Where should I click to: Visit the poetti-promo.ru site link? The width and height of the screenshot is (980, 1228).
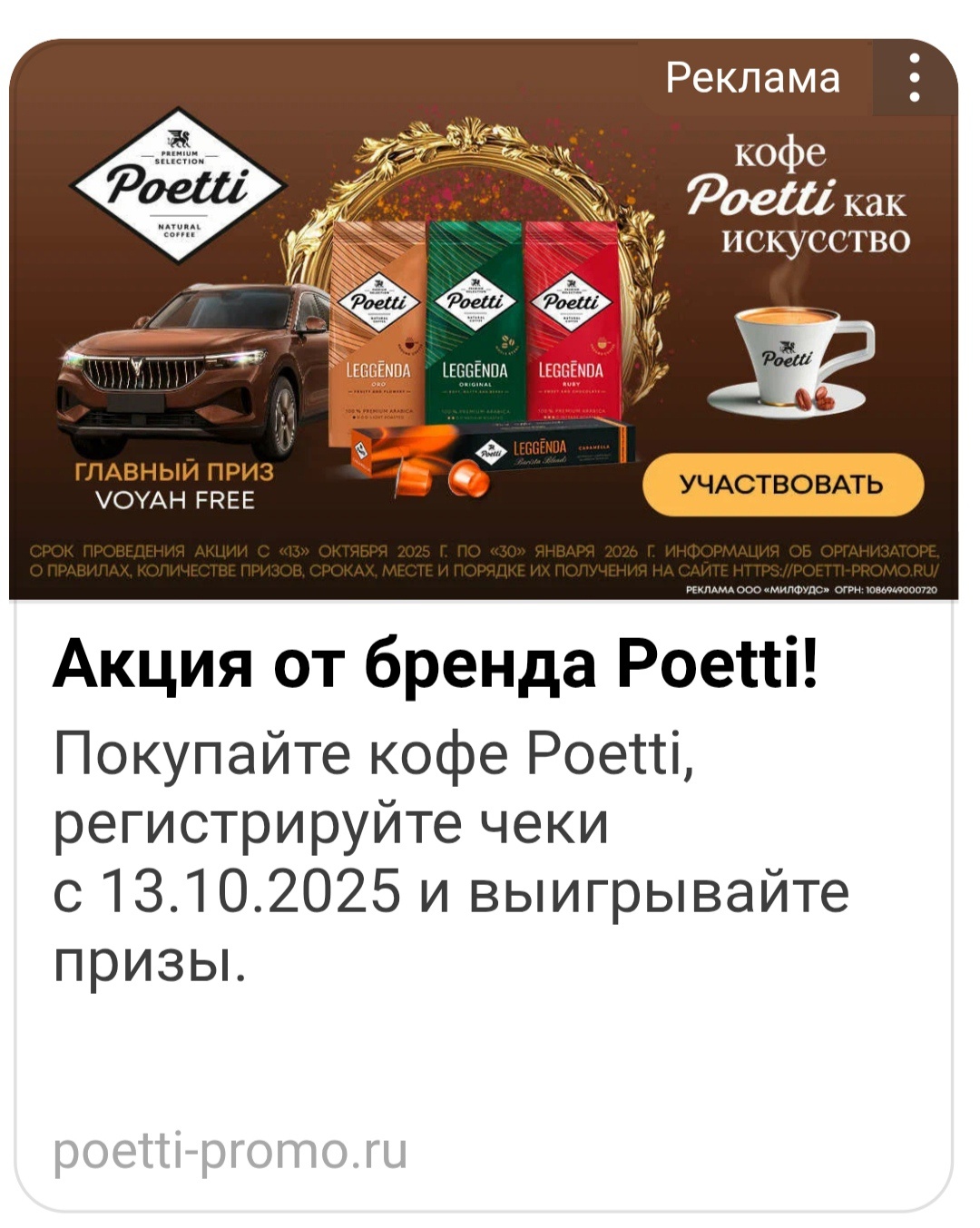point(230,1152)
